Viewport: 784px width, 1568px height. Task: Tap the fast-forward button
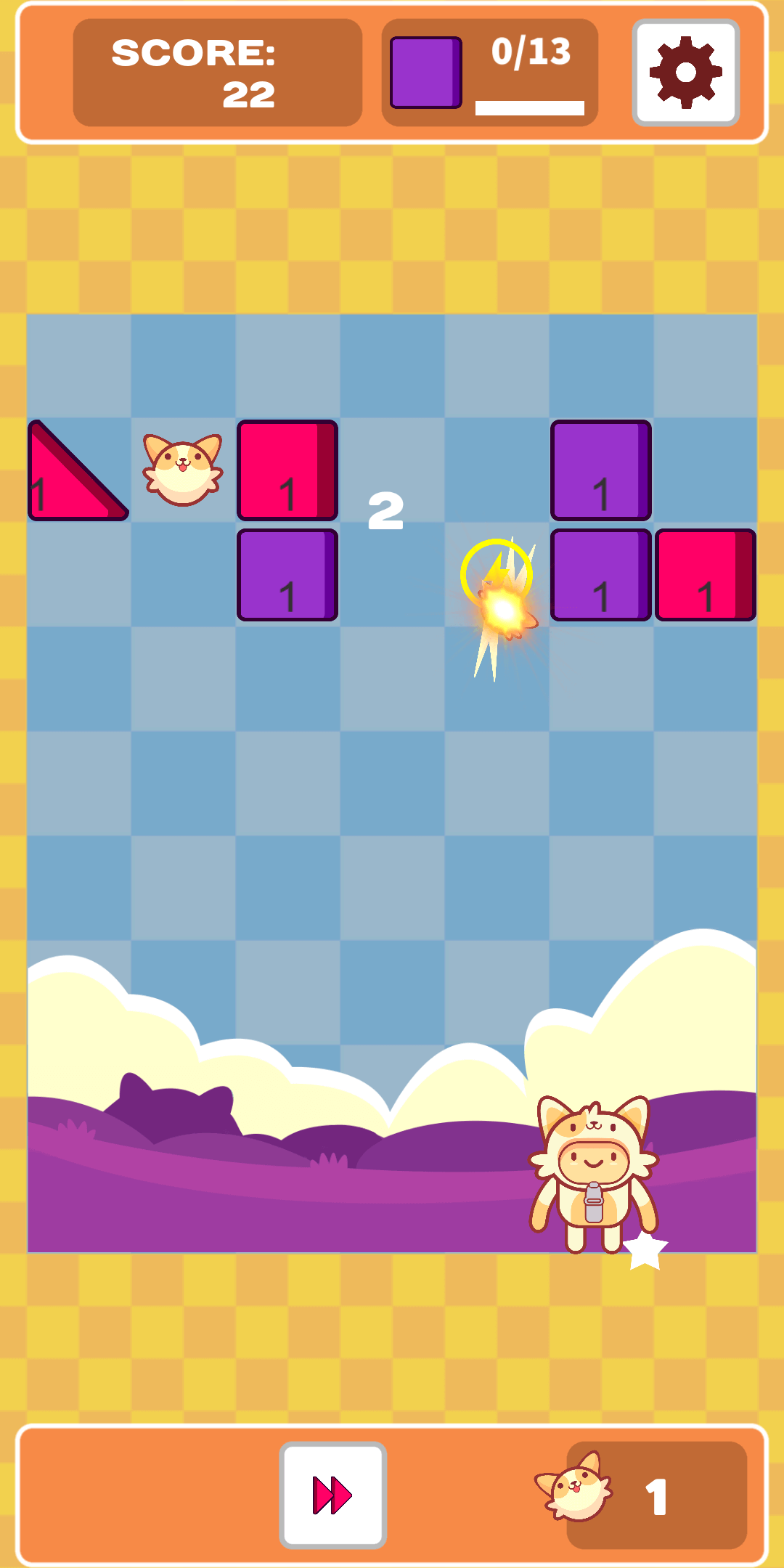pos(332,1495)
